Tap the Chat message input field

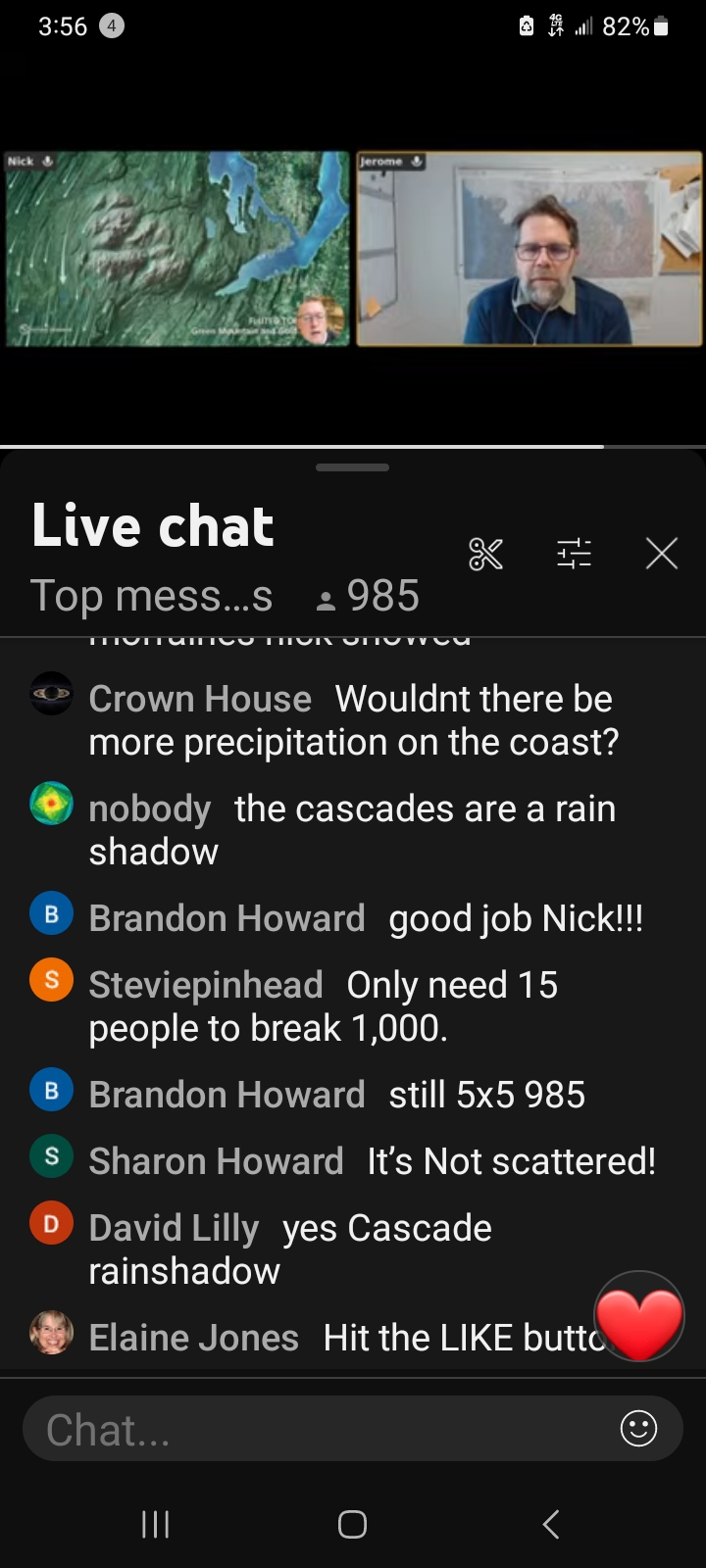pos(314,1429)
